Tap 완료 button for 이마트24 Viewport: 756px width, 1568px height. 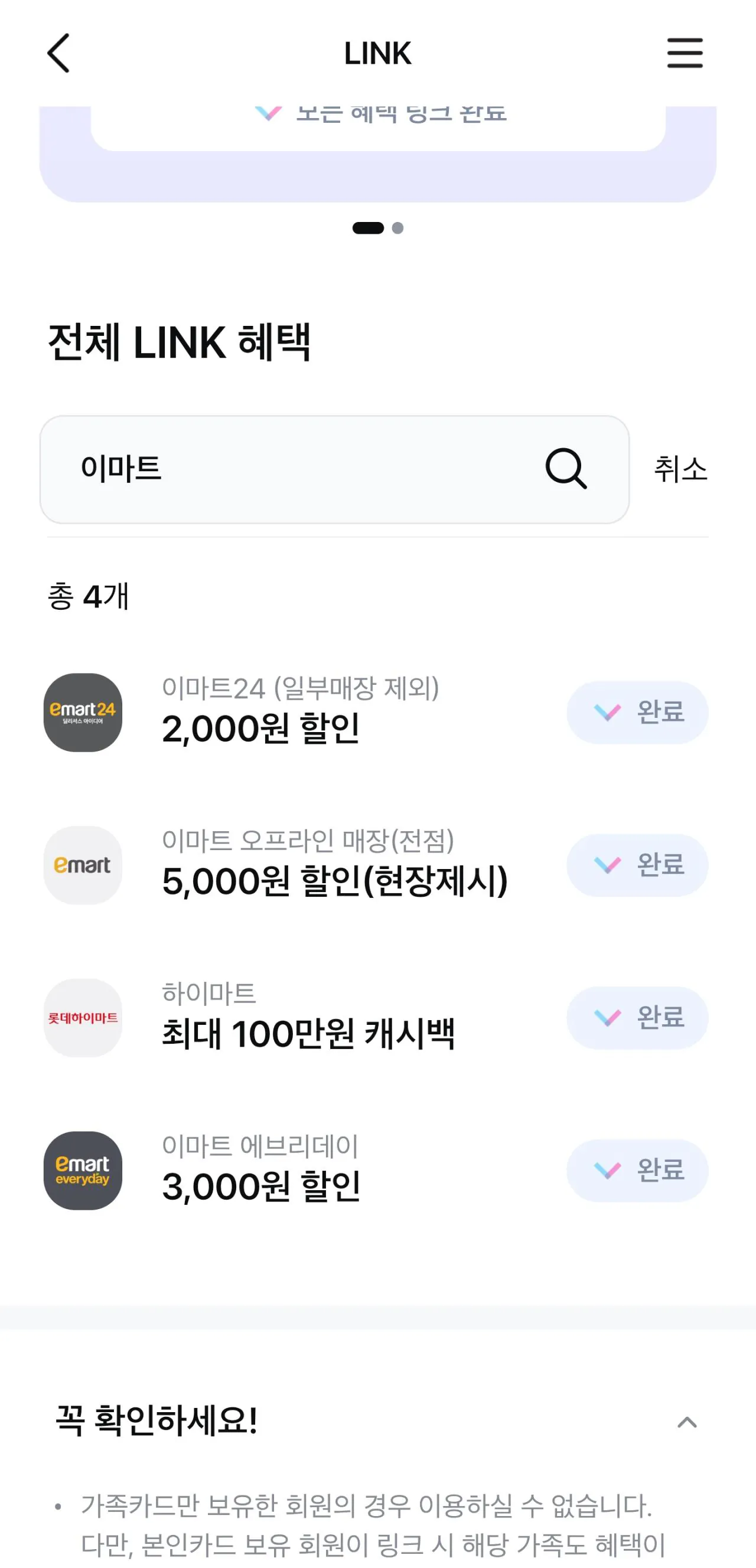click(x=637, y=713)
